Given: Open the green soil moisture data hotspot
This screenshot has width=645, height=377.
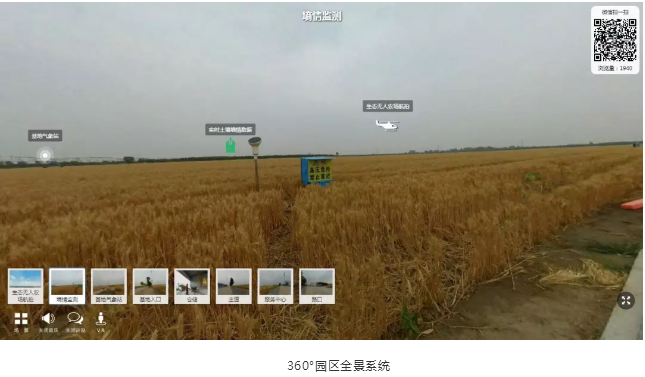Looking at the screenshot, I should point(231,145).
